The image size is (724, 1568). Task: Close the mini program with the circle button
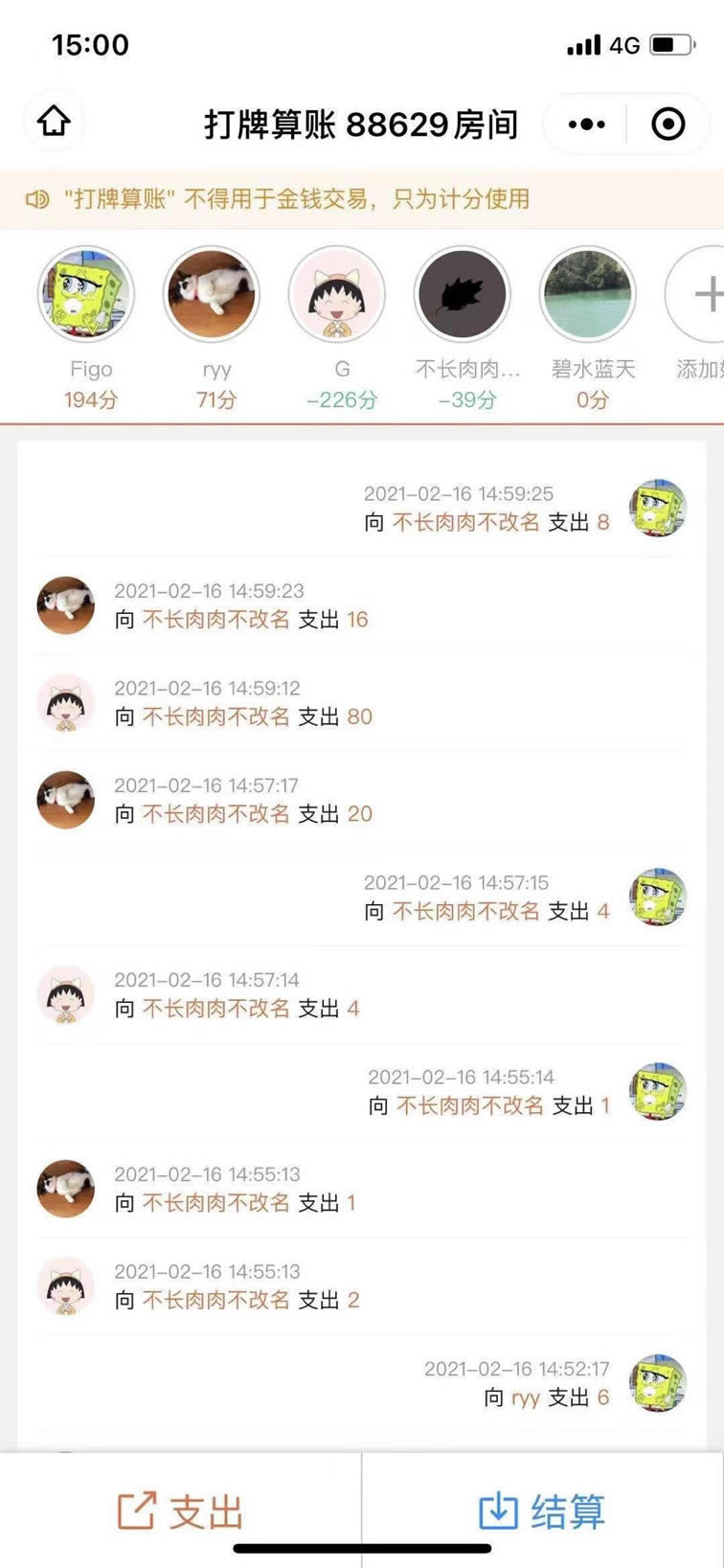tap(667, 125)
